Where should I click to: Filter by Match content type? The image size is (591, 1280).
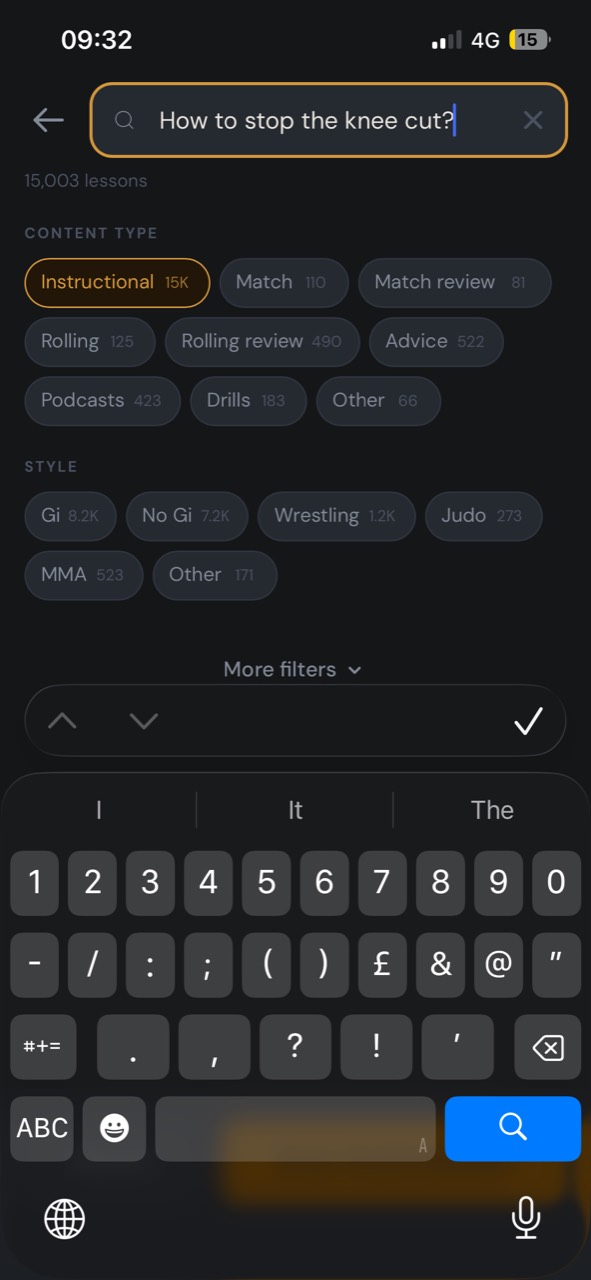(284, 283)
